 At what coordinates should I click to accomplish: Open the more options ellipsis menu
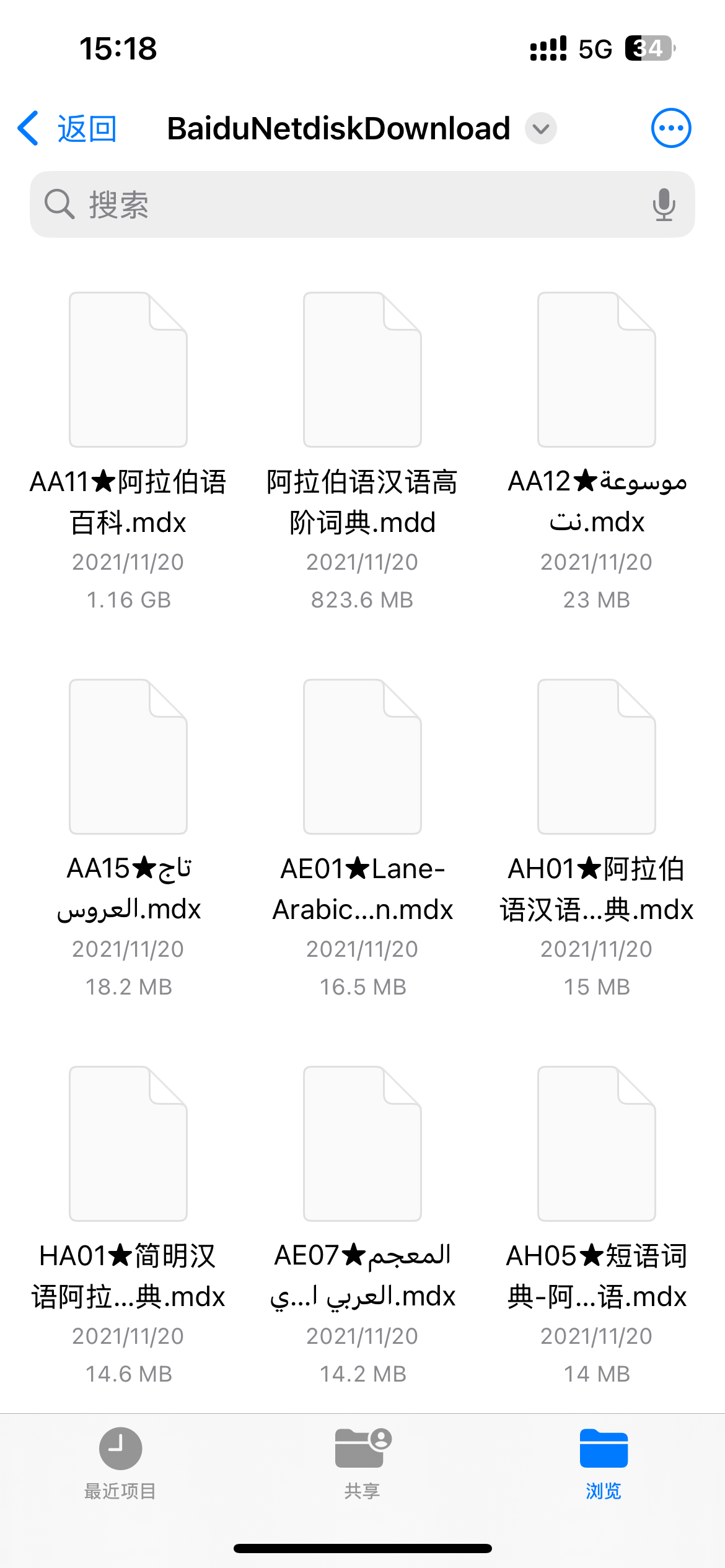(671, 128)
